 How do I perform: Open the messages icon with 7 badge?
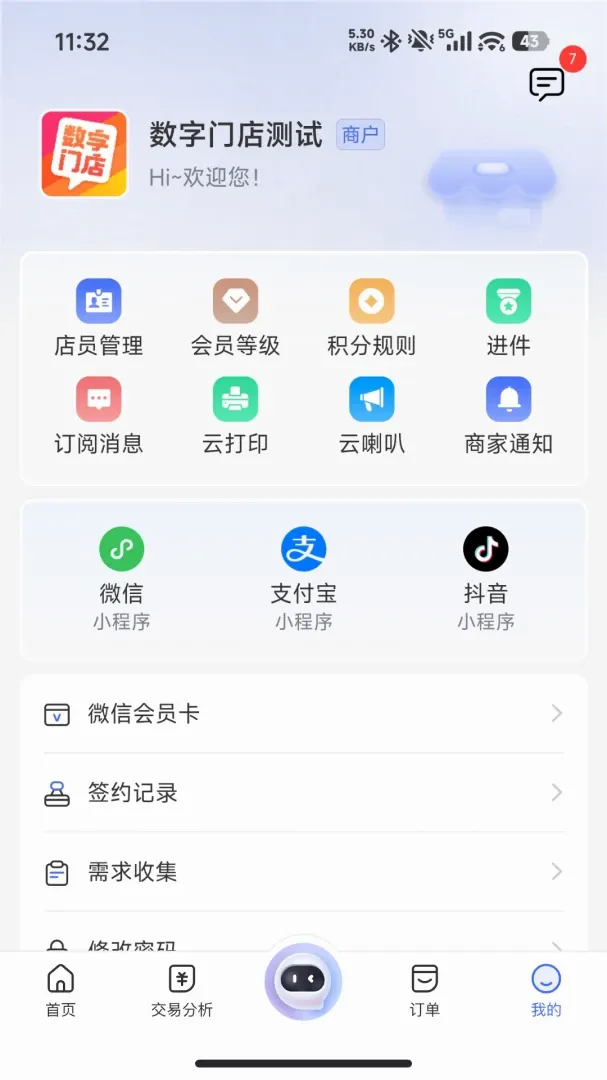pyautogui.click(x=548, y=83)
